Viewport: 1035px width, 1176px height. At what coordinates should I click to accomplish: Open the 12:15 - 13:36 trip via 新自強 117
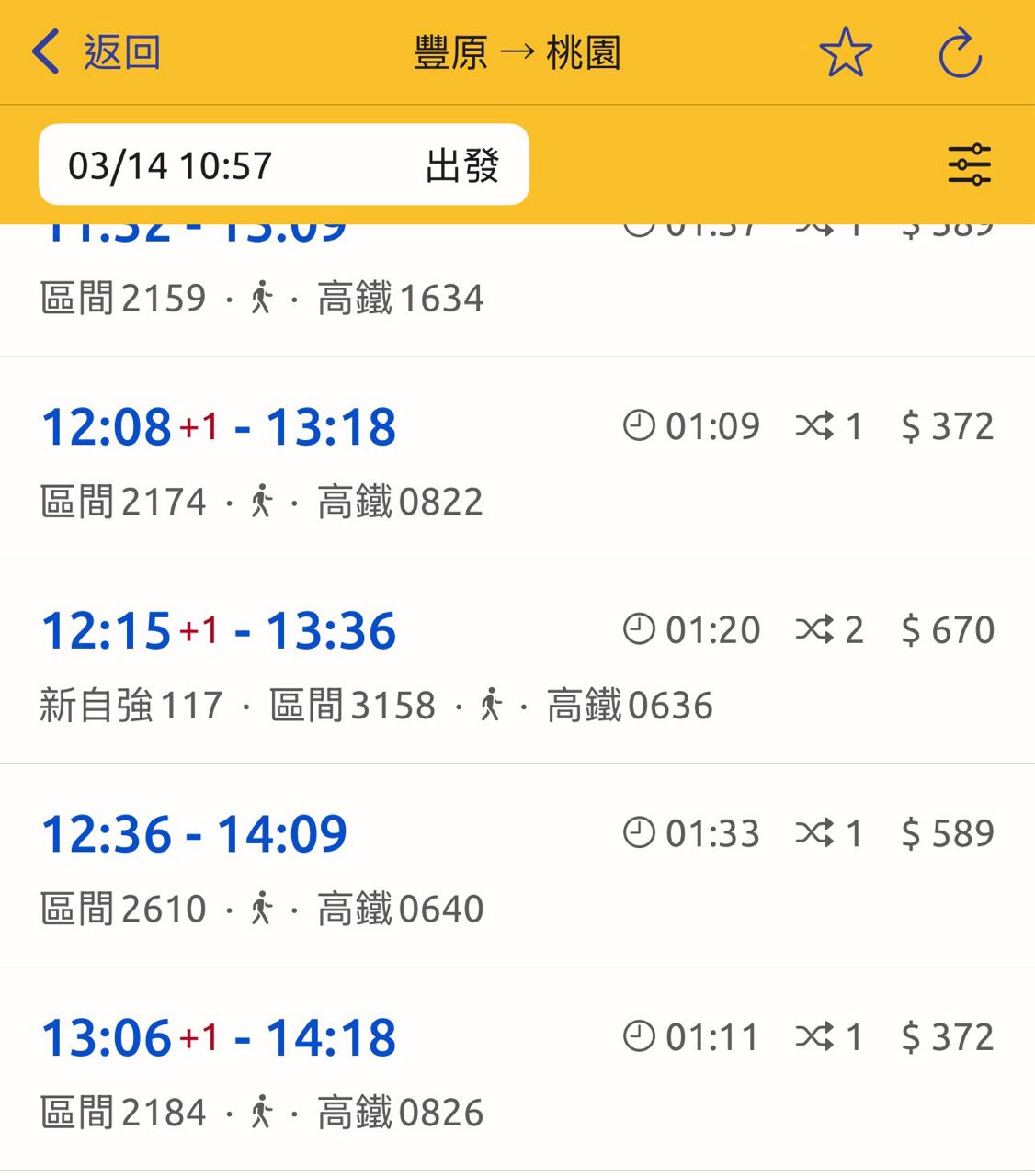517,663
